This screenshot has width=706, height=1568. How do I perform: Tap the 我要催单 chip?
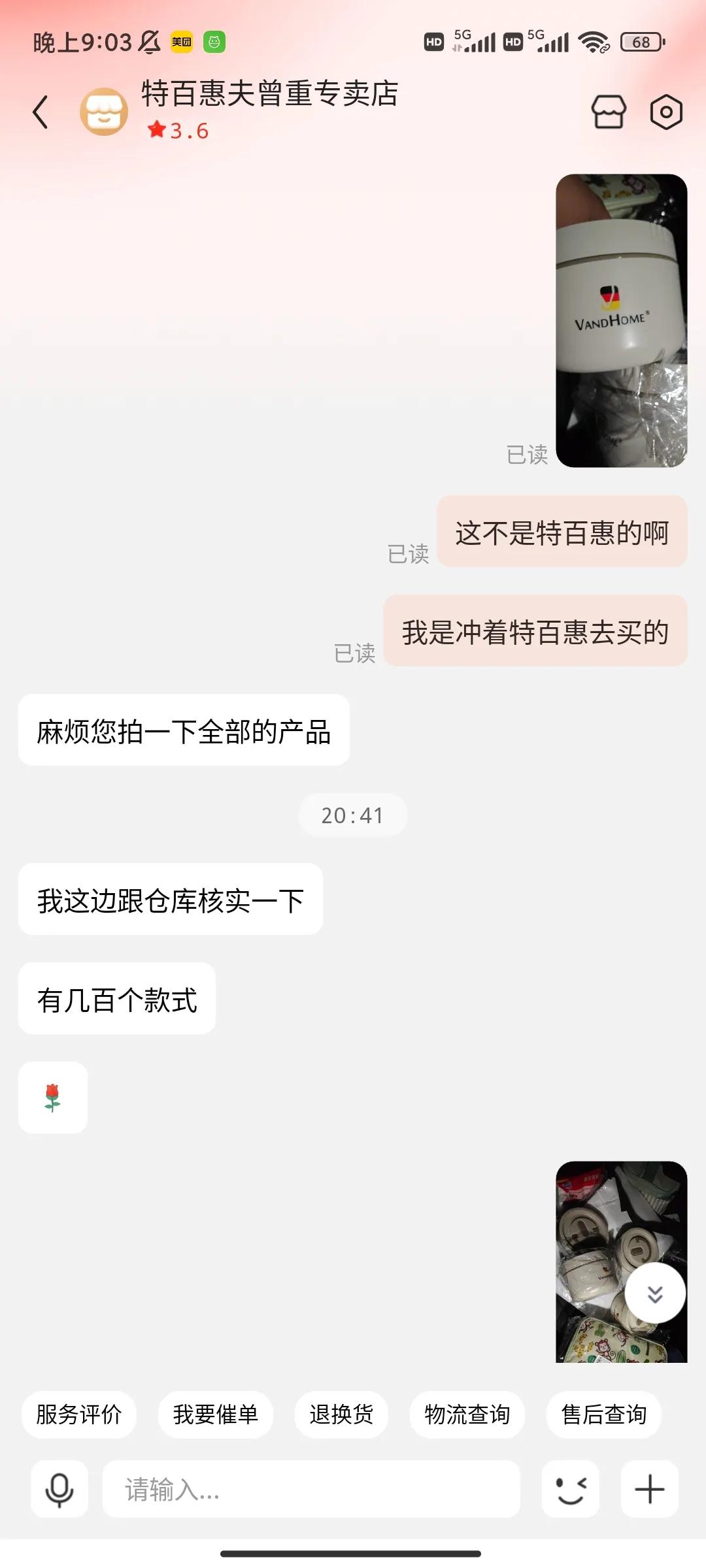click(x=215, y=1414)
